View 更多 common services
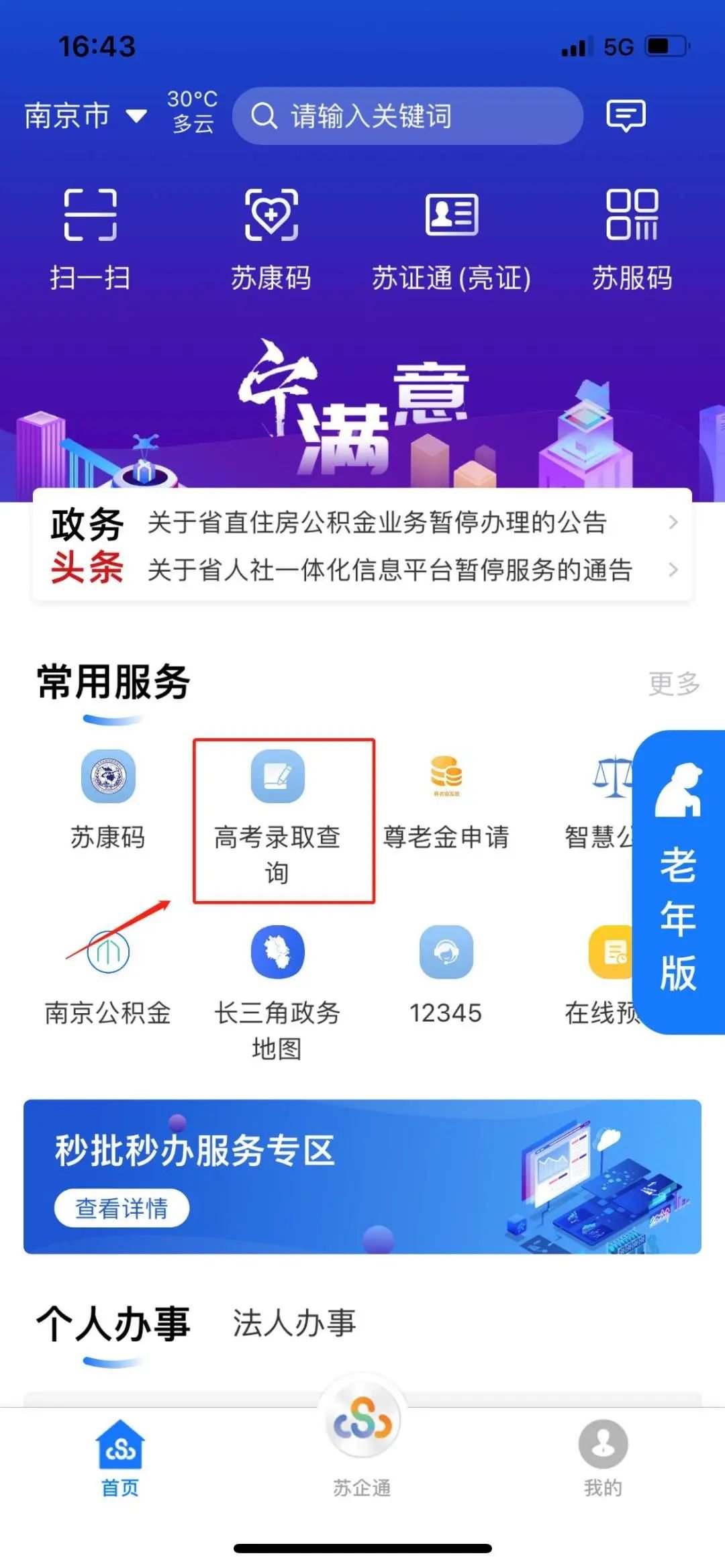This screenshot has width=725, height=1568. coord(673,684)
